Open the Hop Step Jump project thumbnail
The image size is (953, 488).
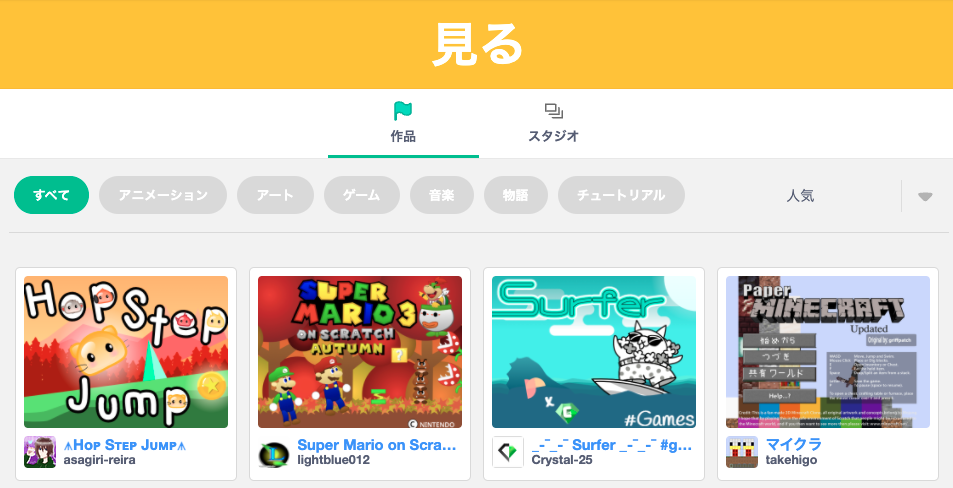[126, 352]
